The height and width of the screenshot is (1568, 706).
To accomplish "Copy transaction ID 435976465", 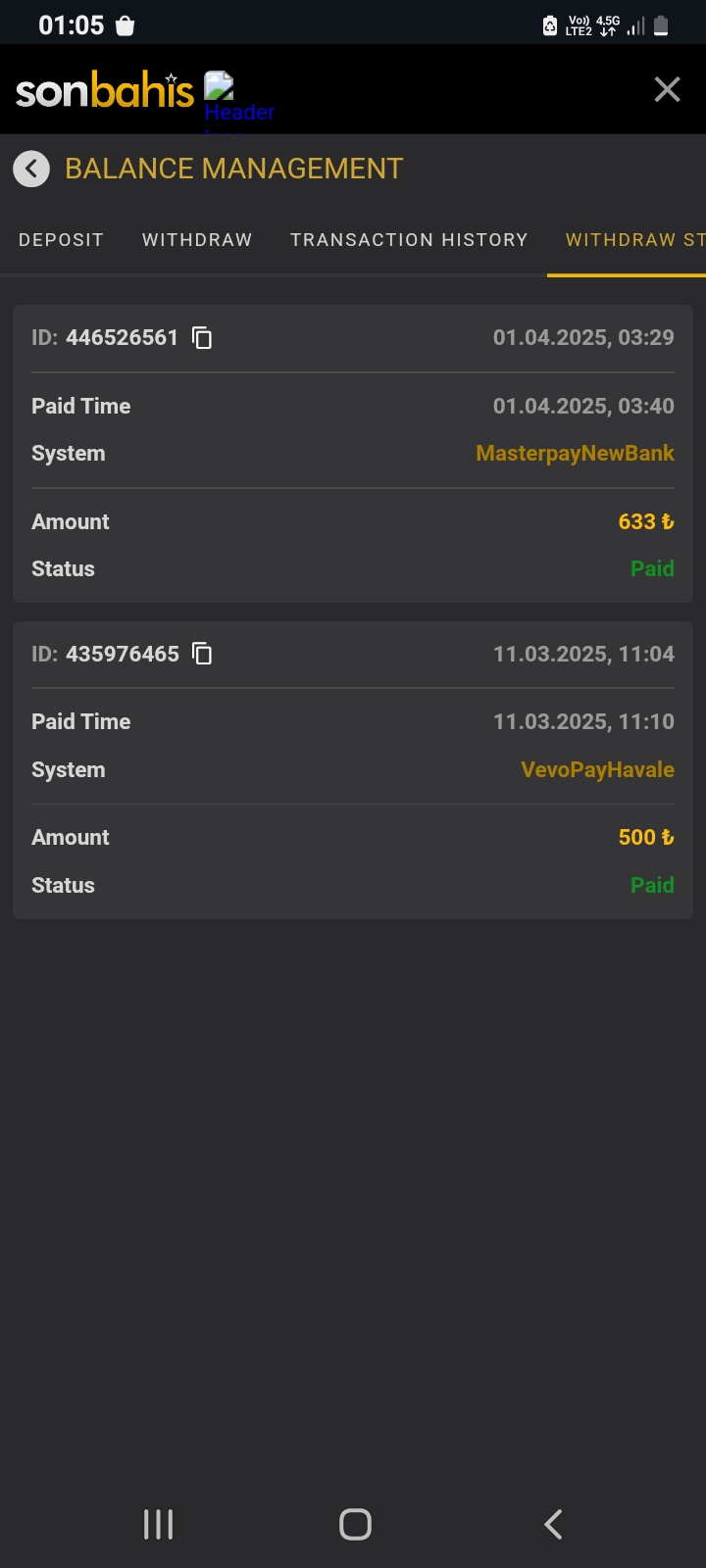I will coord(202,654).
